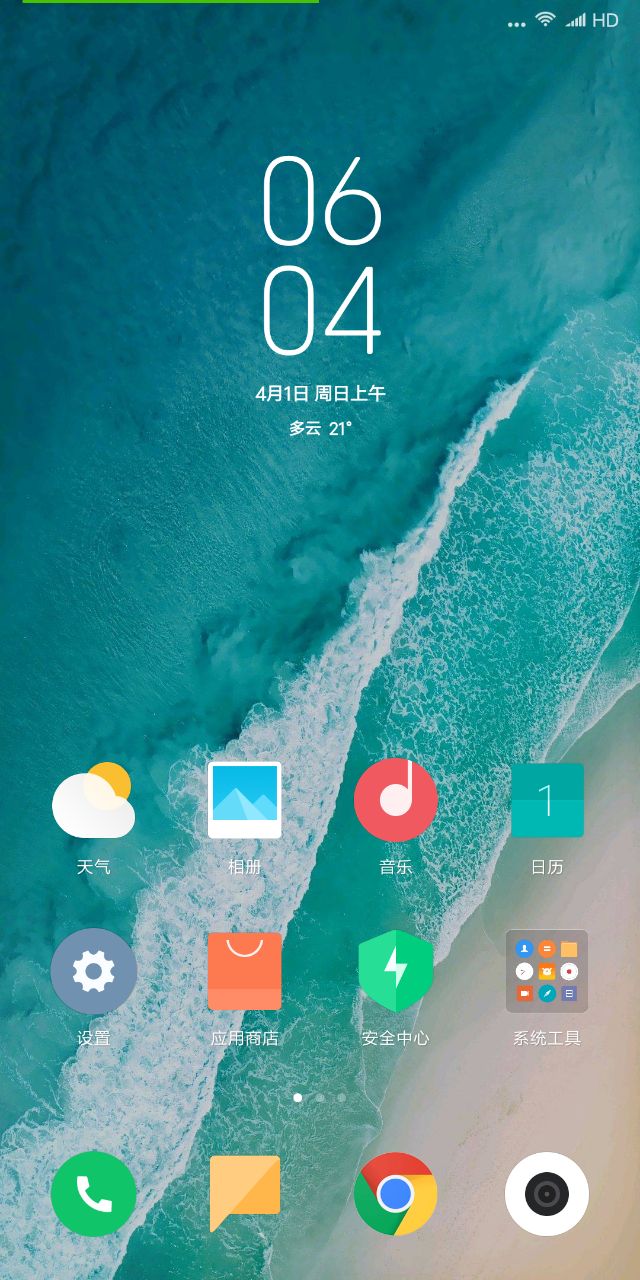This screenshot has width=640, height=1280.
Task: Open 安全中心 security center
Action: pyautogui.click(x=396, y=972)
